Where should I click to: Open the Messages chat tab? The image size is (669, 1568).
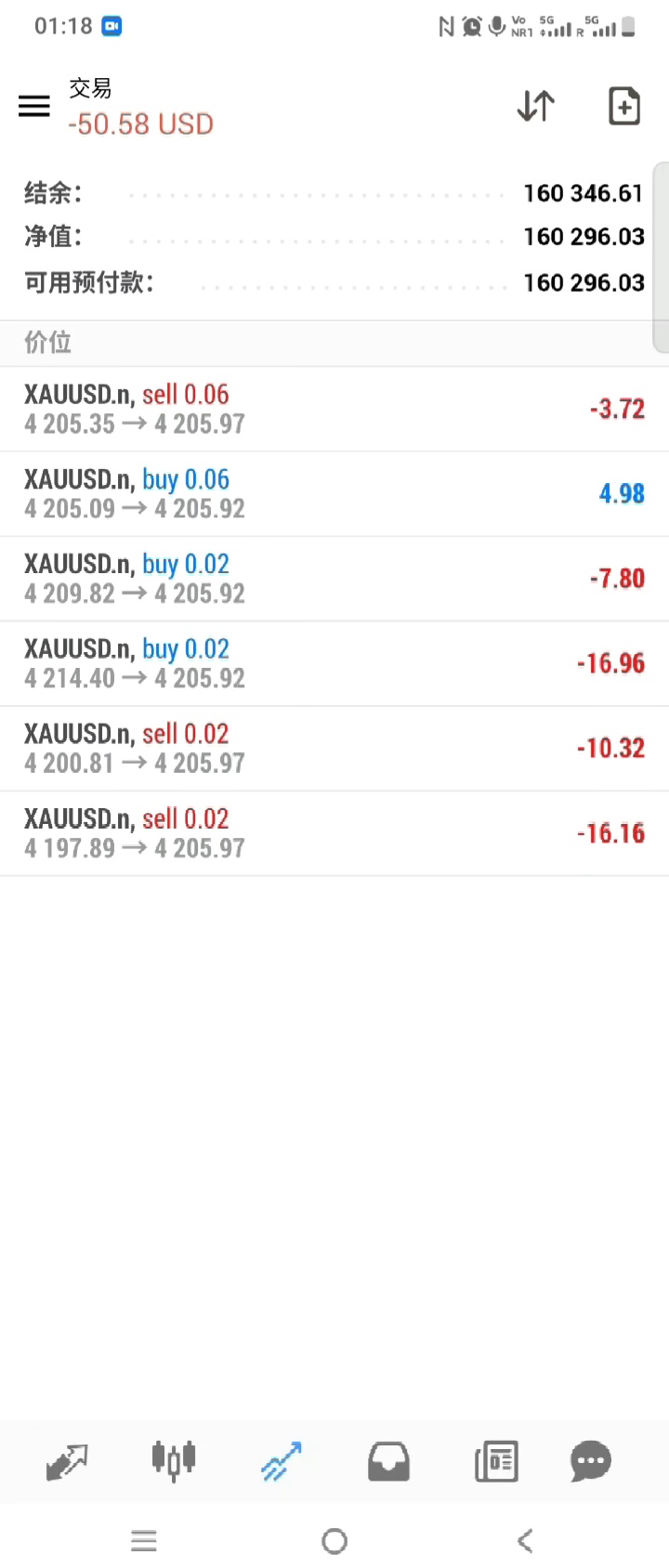tap(591, 1462)
